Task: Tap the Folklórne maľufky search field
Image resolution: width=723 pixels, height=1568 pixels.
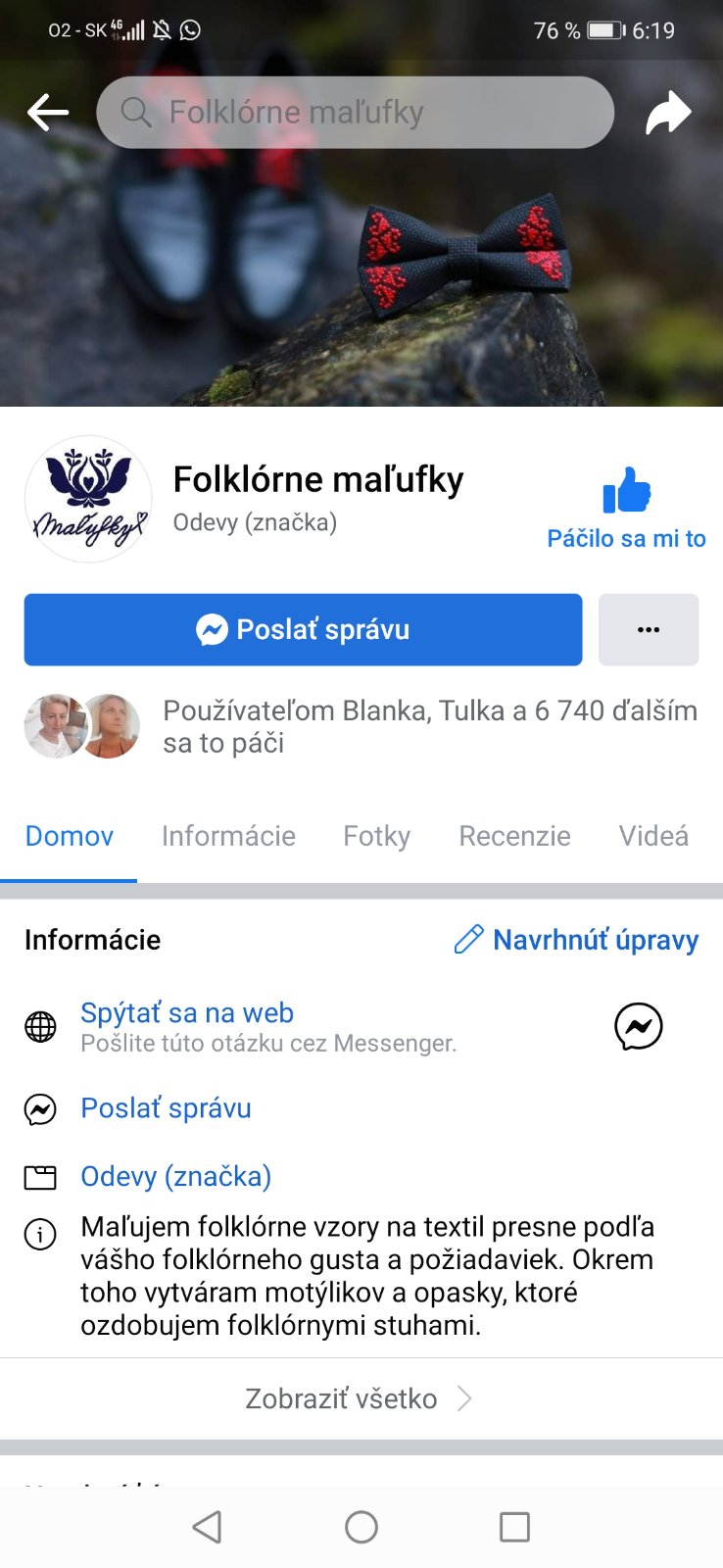Action: click(x=355, y=113)
